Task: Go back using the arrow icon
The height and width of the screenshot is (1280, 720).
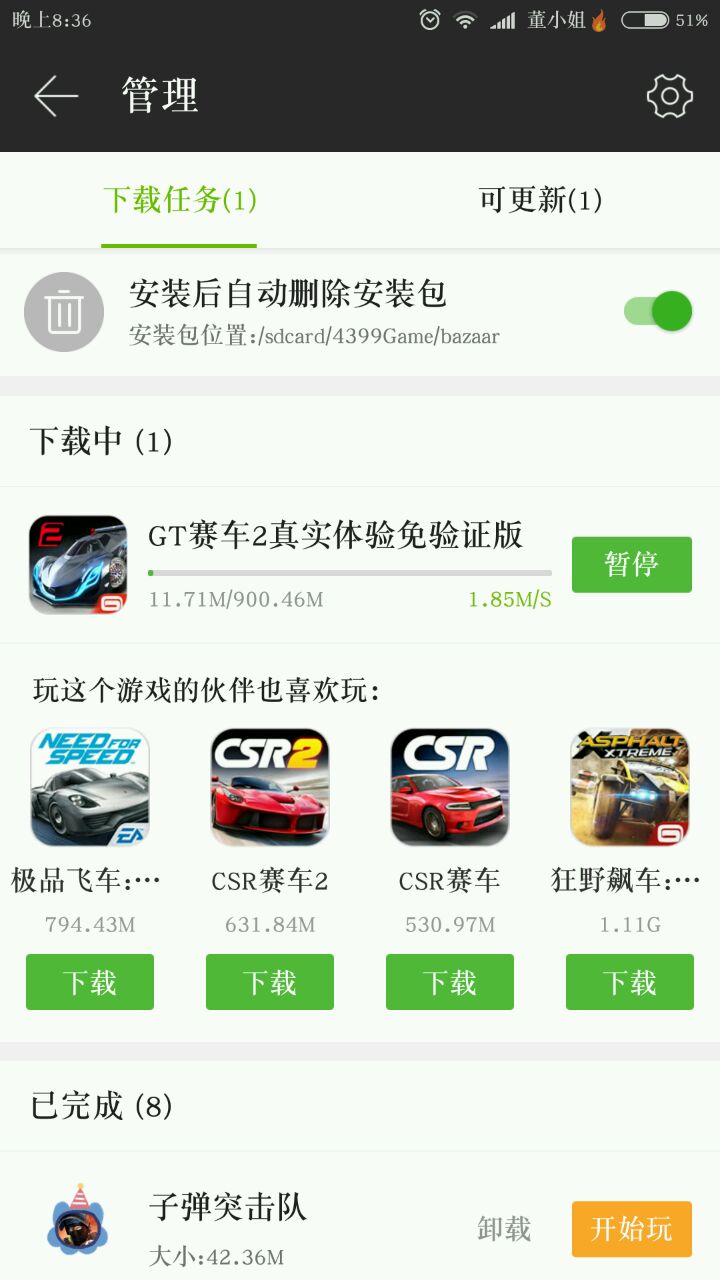Action: pyautogui.click(x=56, y=96)
